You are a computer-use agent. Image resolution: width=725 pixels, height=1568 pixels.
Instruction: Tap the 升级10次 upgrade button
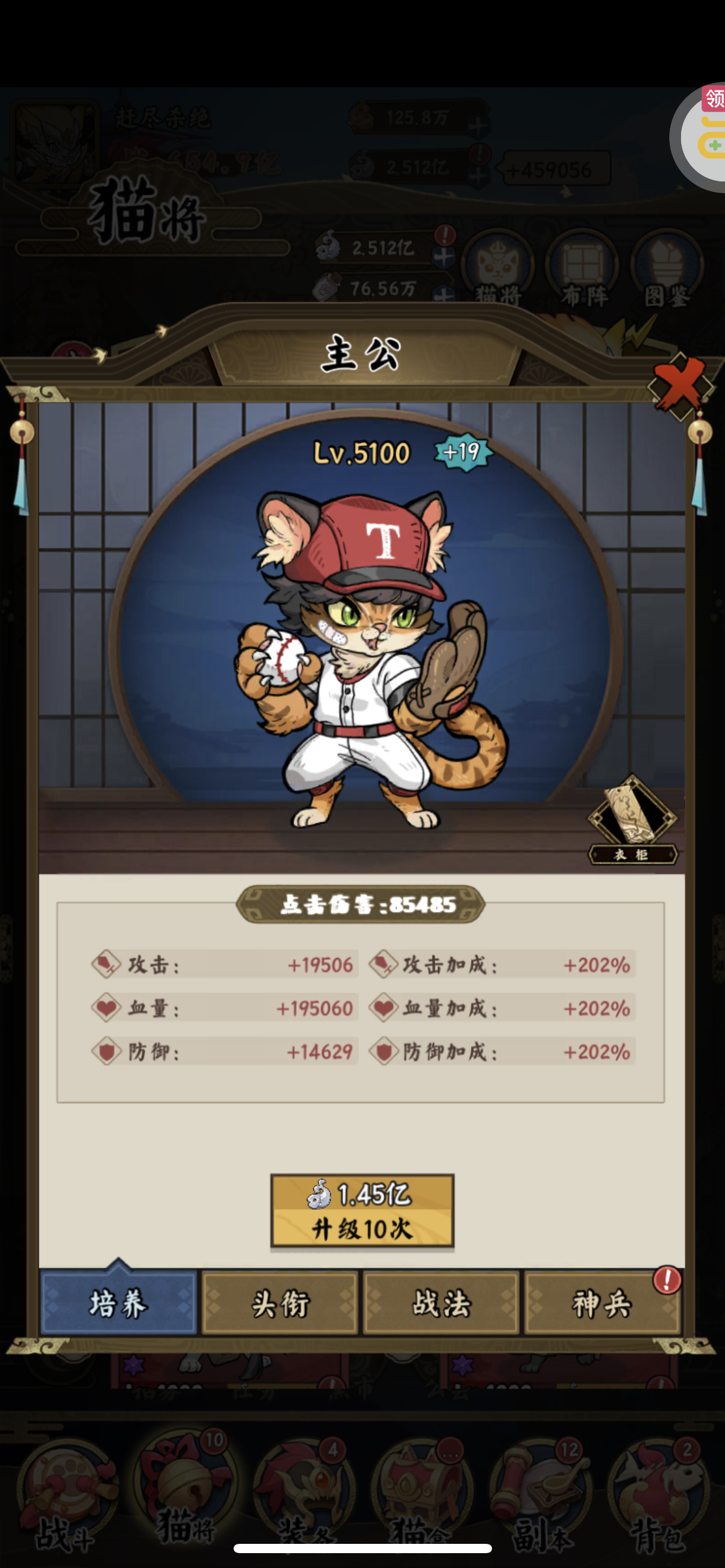pyautogui.click(x=362, y=1211)
